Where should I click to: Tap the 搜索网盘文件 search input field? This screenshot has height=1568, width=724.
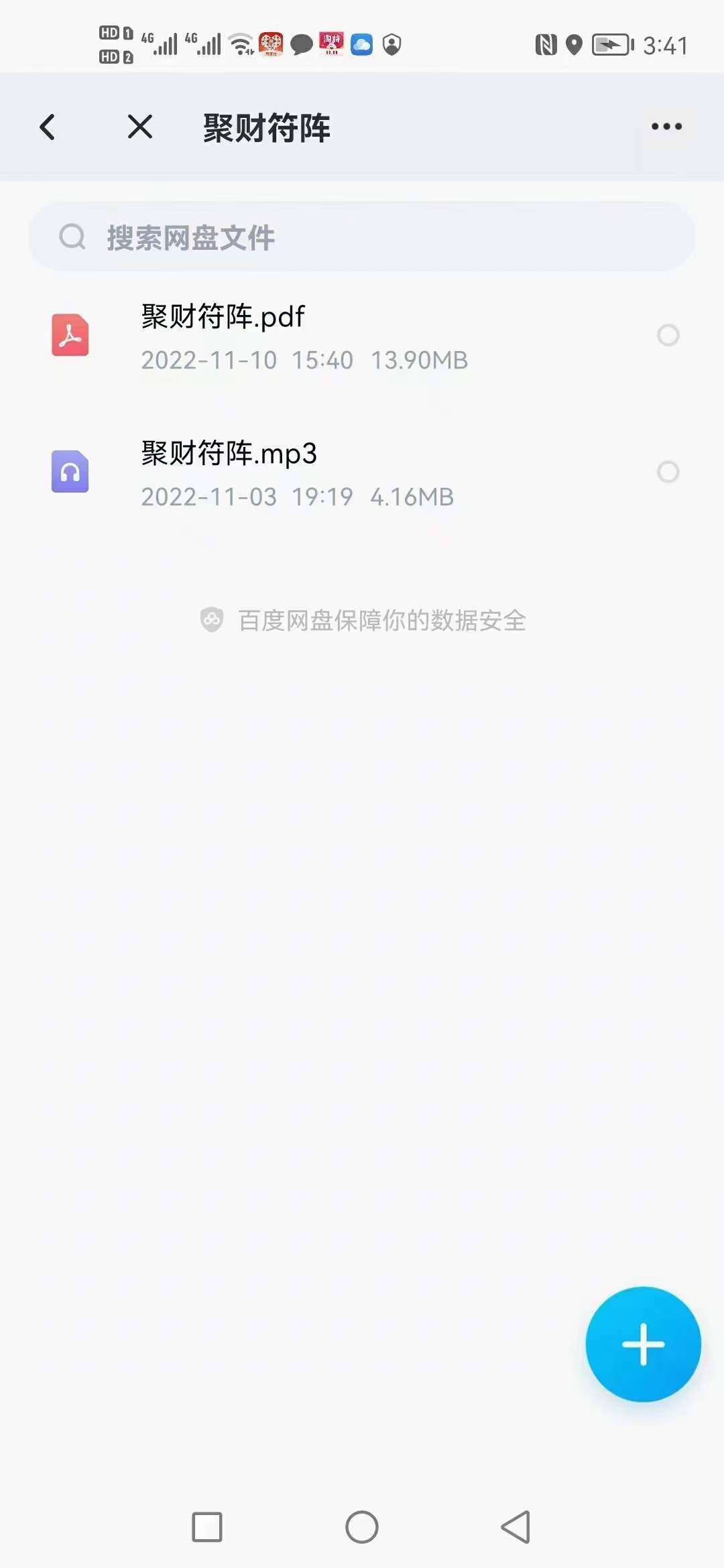point(362,237)
